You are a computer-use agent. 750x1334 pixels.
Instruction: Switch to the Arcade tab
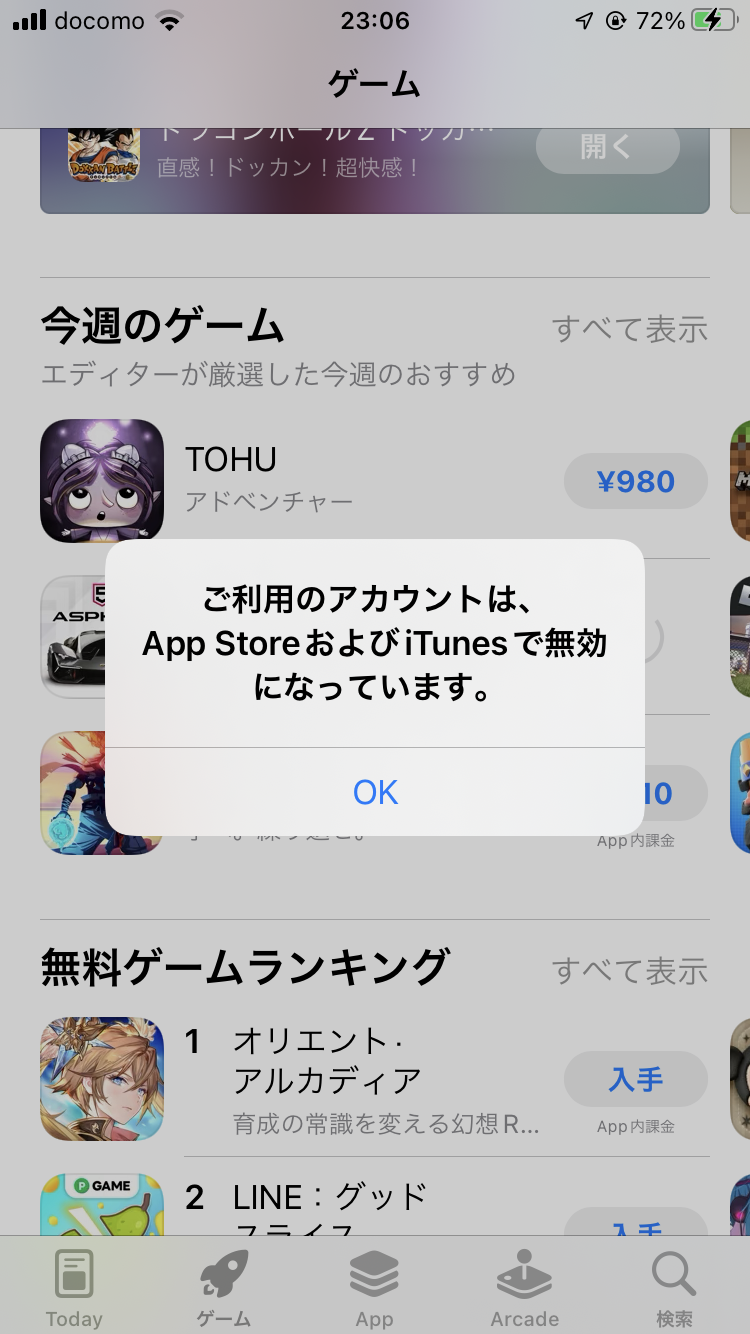pos(524,1288)
